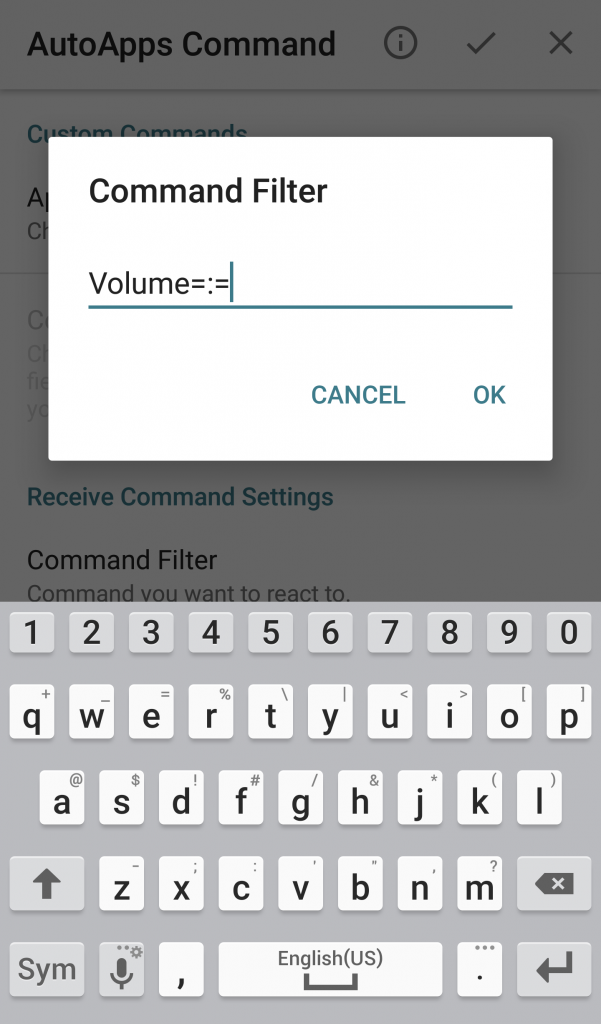Hit the backspace key
Viewport: 601px width, 1024px height.
554,884
